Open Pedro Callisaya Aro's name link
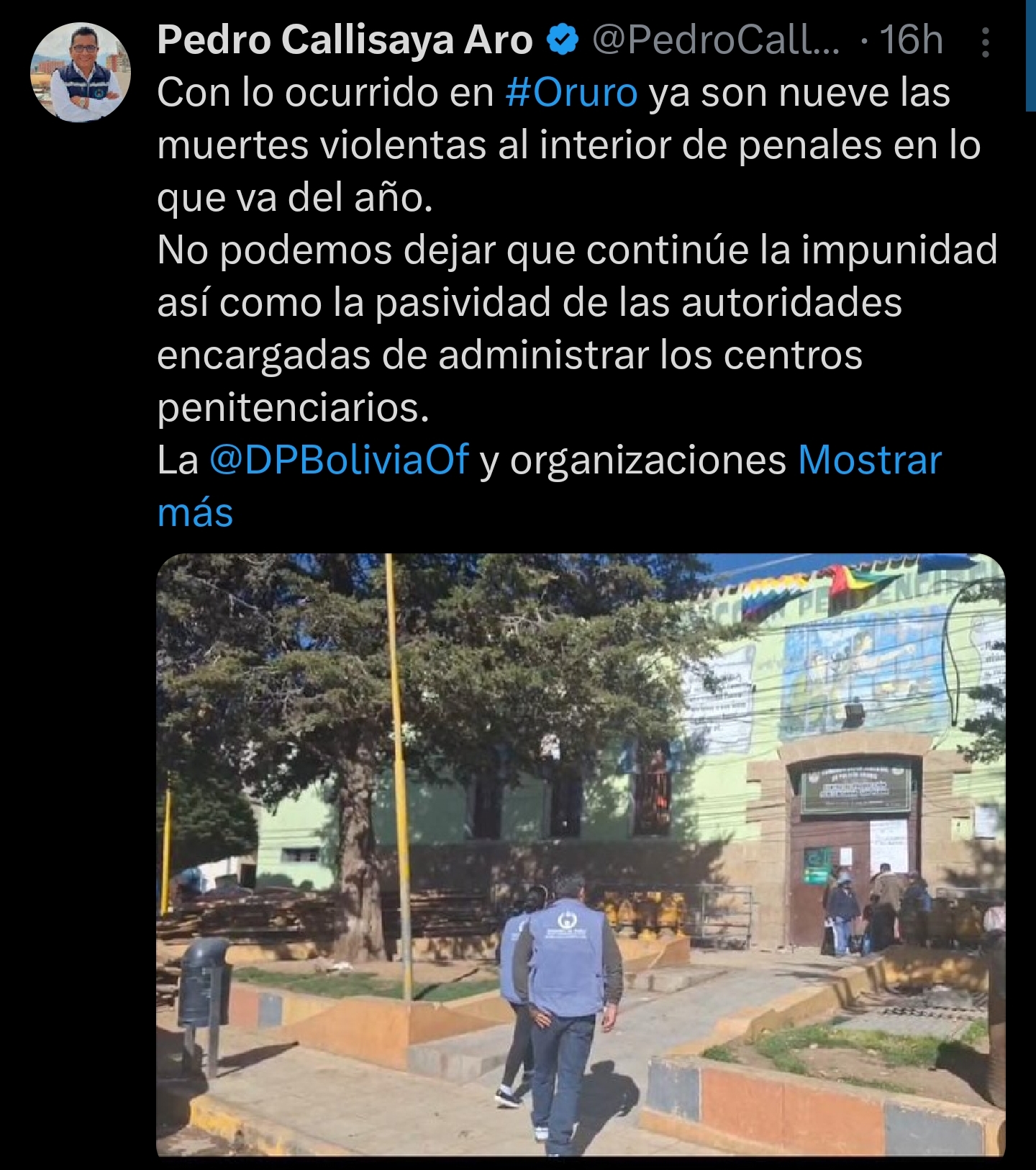1036x1170 pixels. 345,40
